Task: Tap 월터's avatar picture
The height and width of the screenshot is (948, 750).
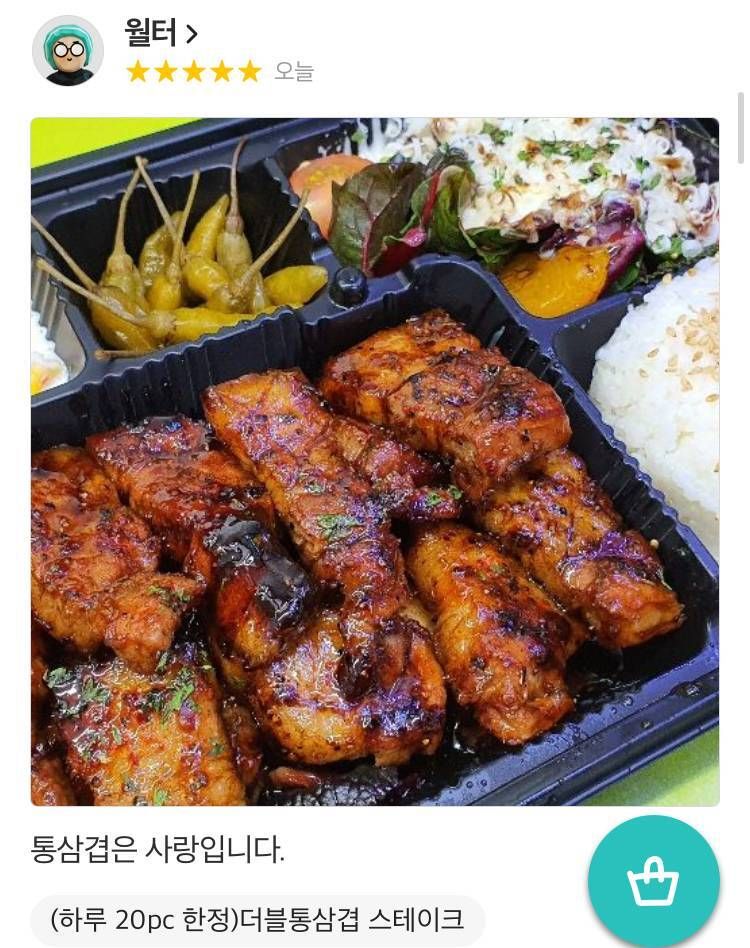Action: (68, 51)
